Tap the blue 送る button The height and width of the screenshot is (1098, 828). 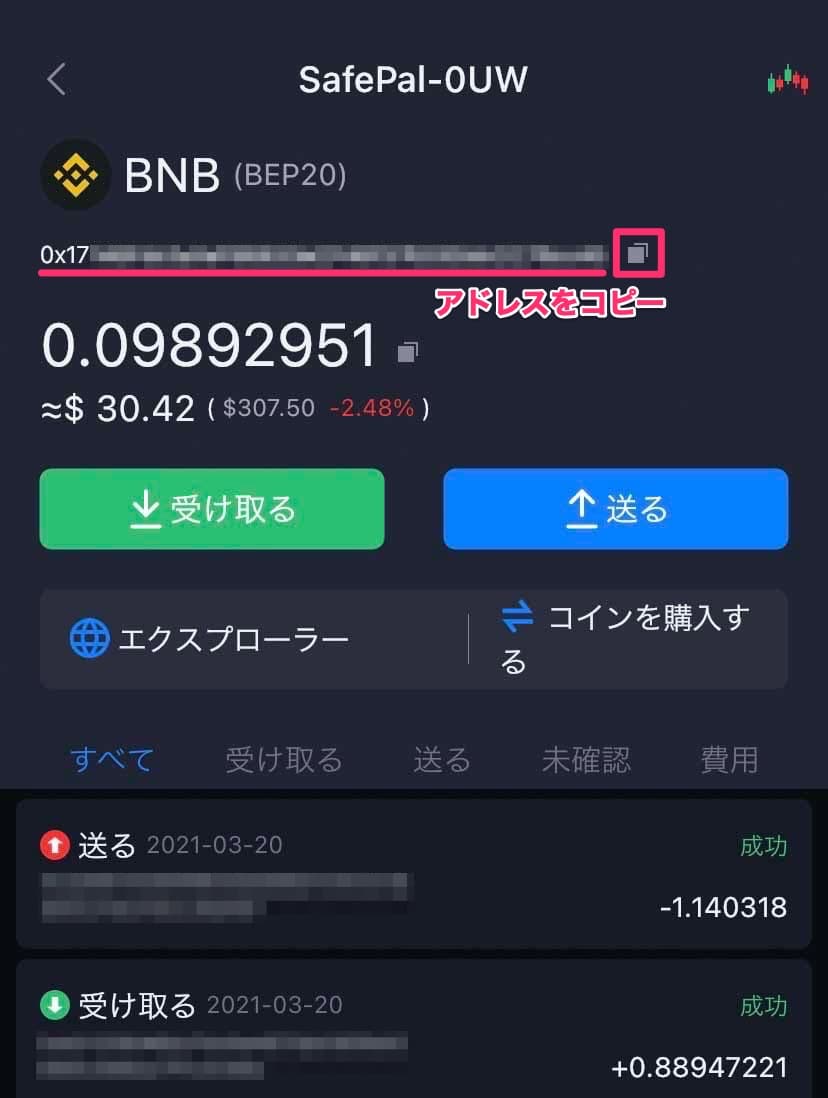616,509
